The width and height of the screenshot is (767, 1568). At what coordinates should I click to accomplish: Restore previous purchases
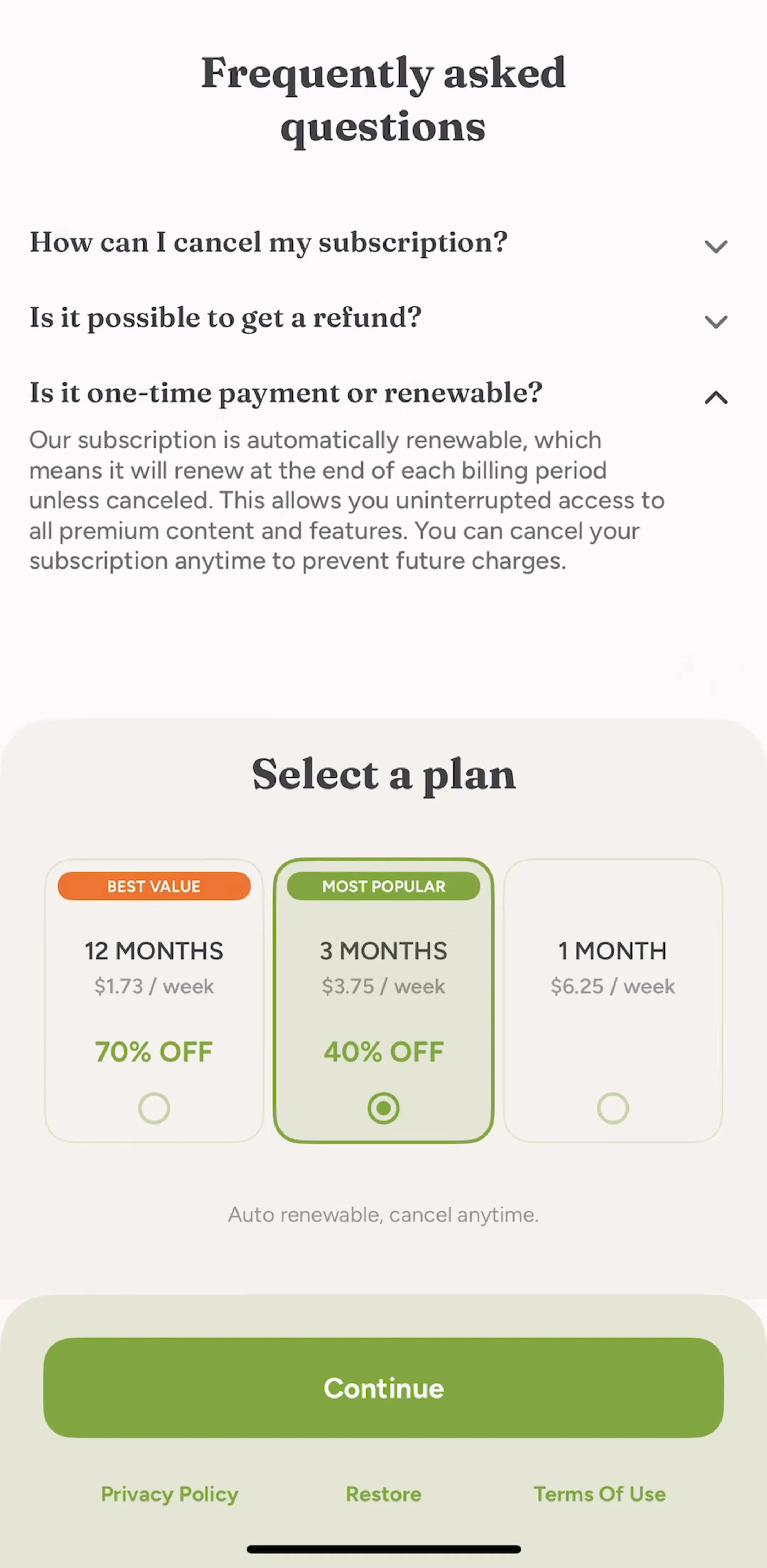pos(383,1494)
